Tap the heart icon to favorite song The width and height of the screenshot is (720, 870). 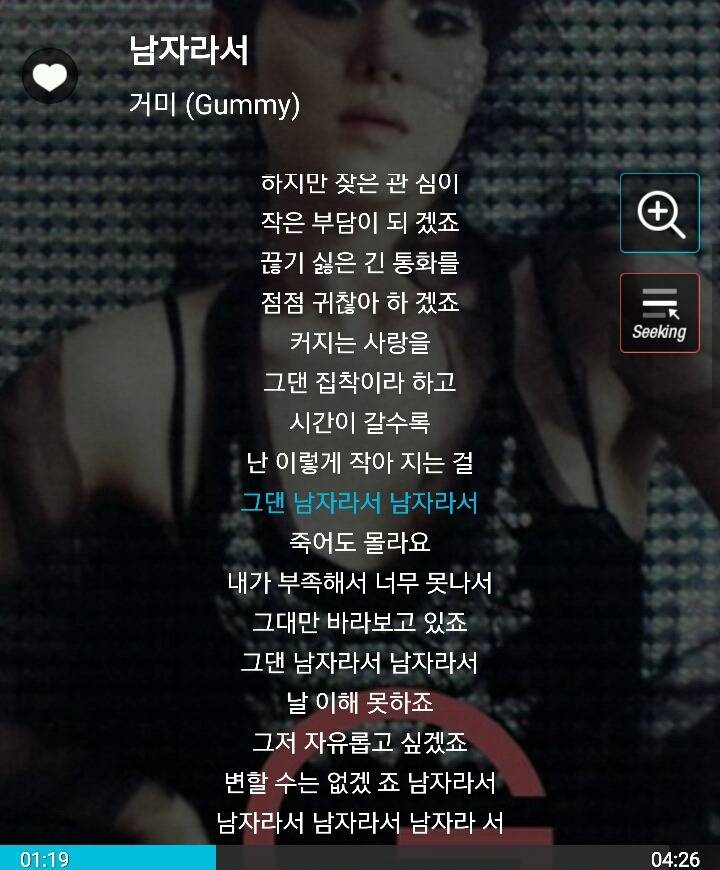49,76
